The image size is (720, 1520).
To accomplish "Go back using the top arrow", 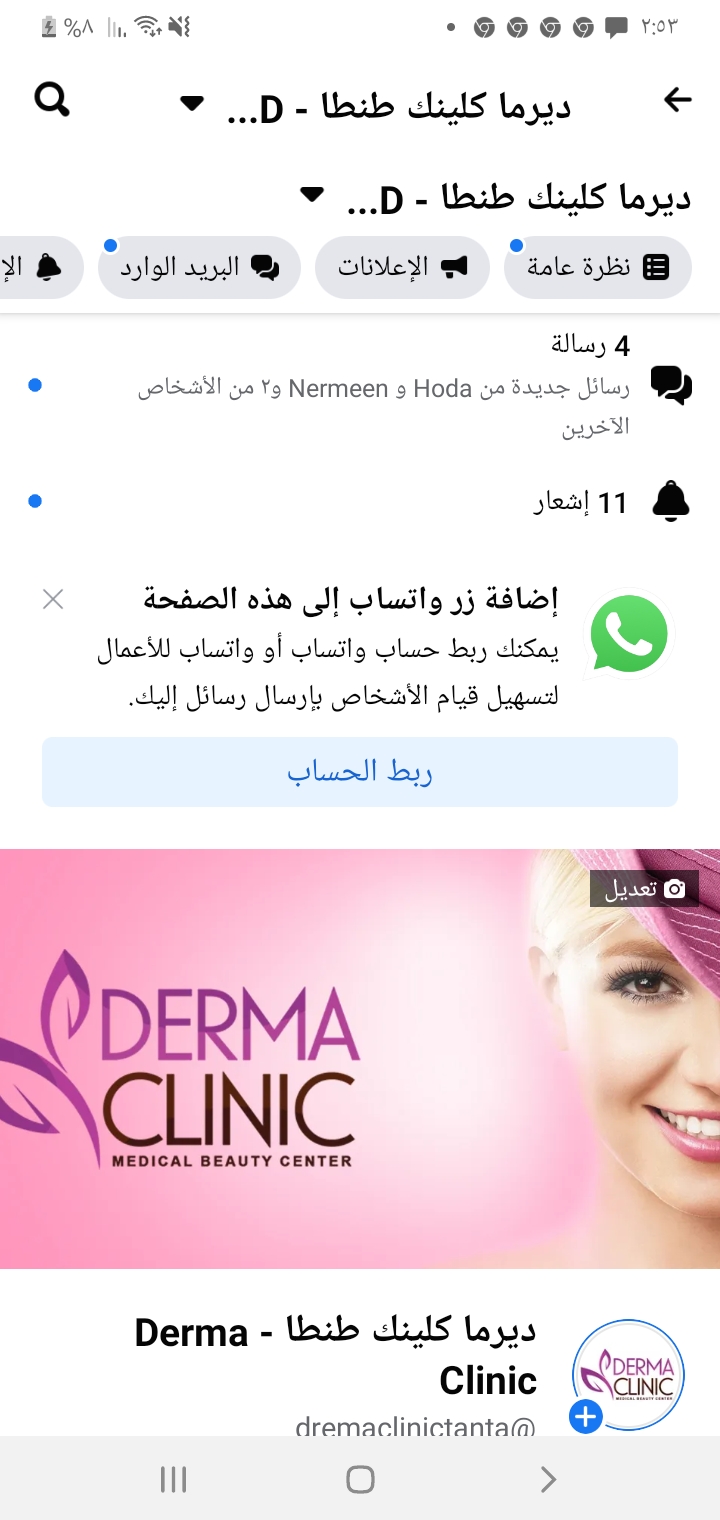I will coord(677,99).
